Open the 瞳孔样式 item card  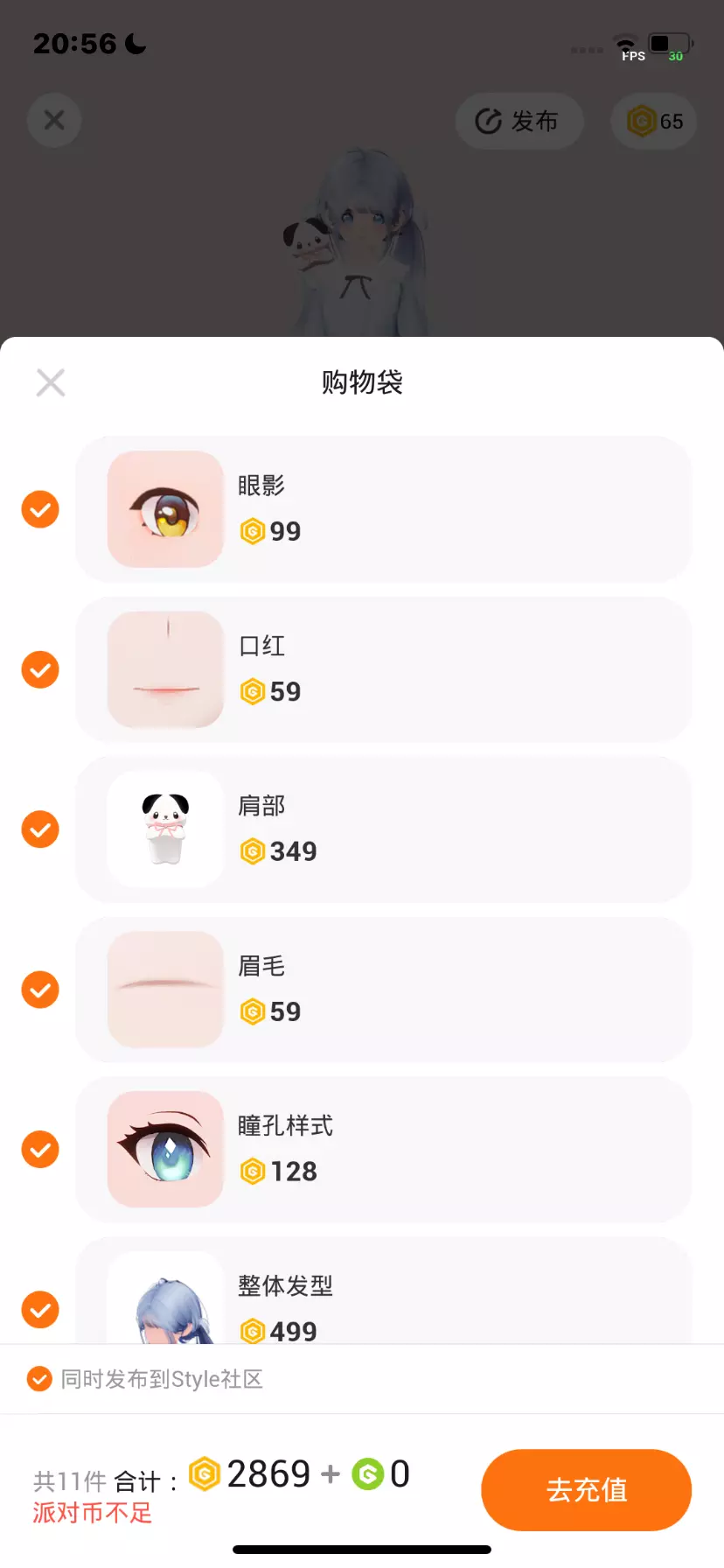pos(383,1150)
